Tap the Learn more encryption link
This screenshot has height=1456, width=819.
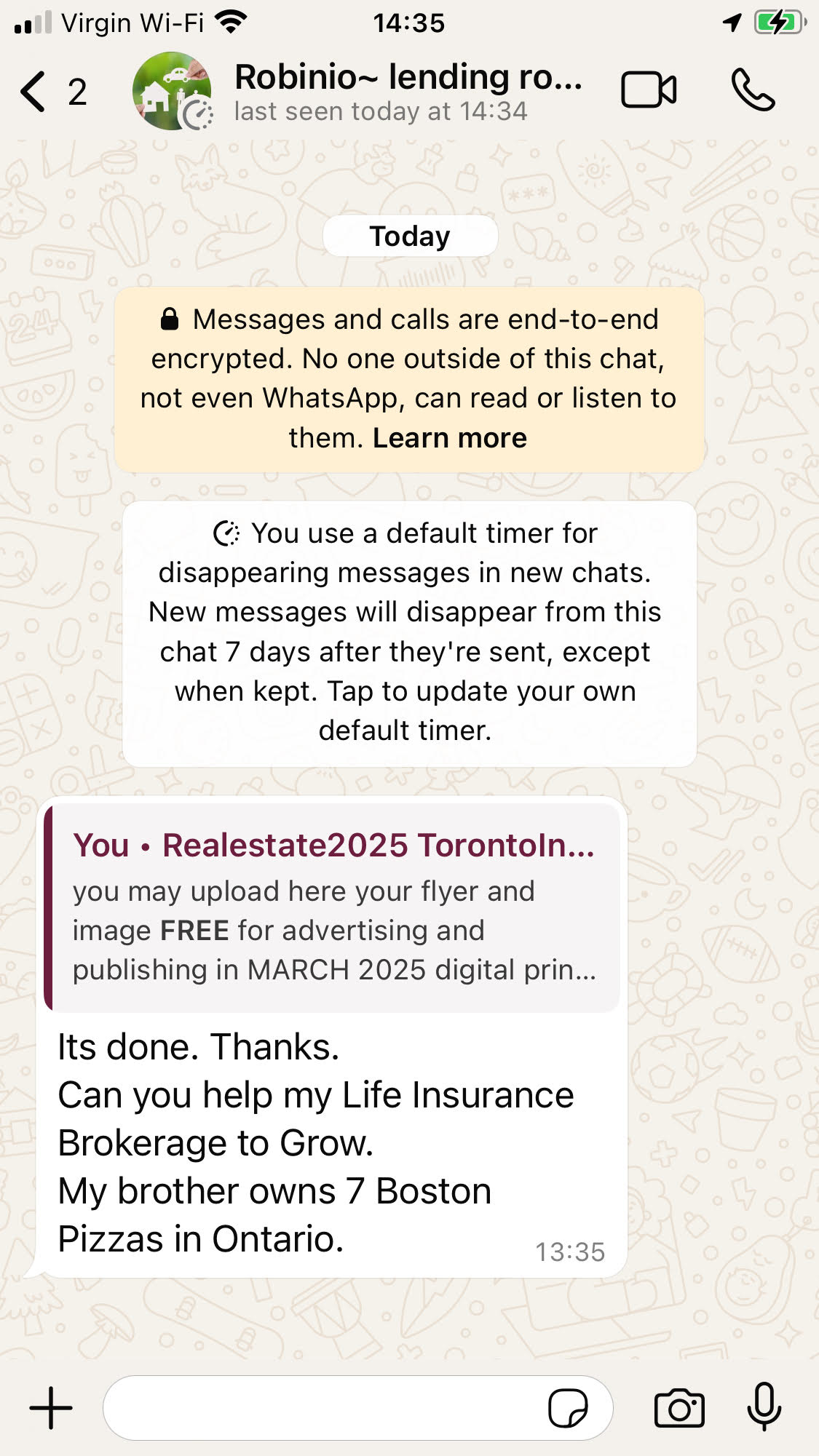(x=450, y=438)
